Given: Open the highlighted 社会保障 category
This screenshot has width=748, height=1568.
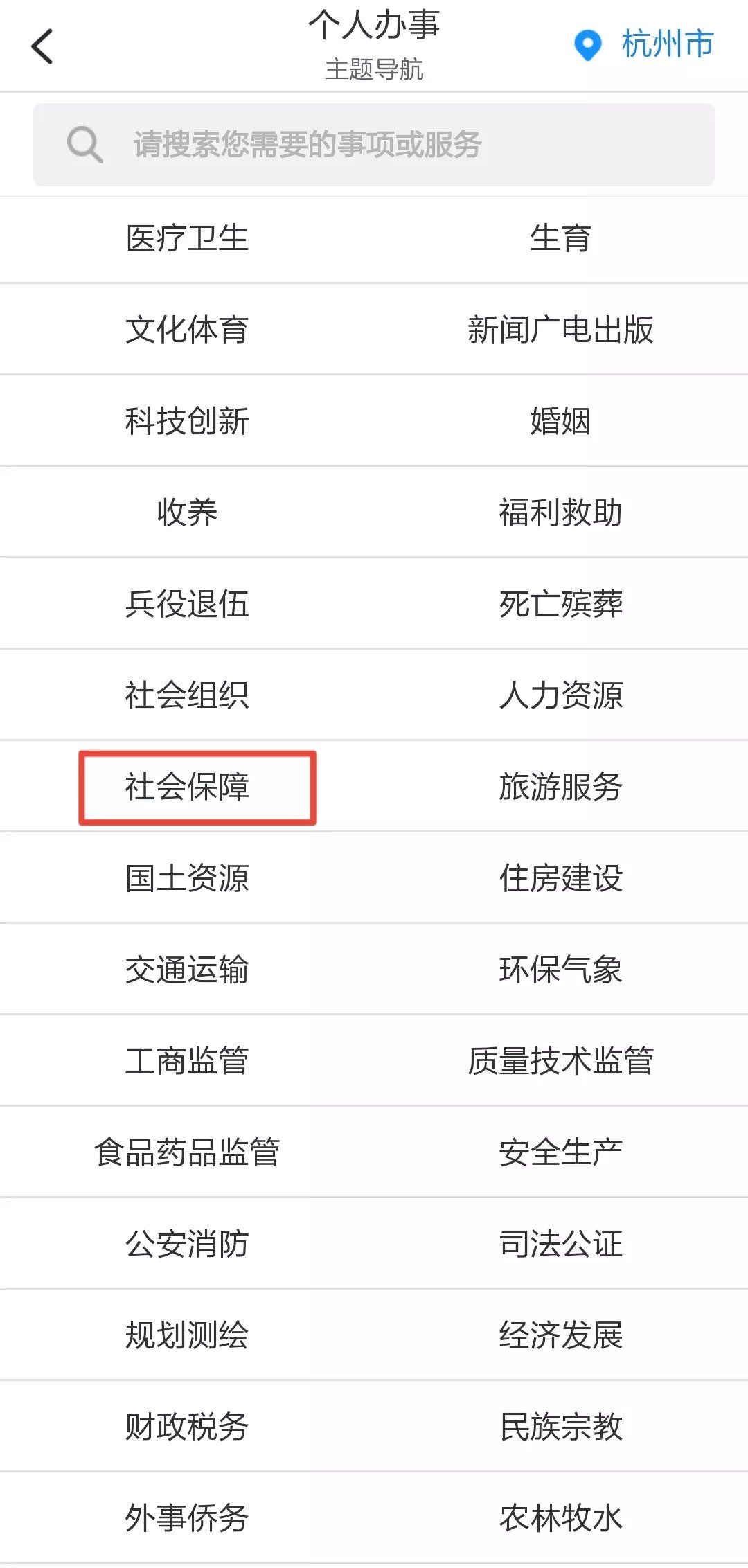Looking at the screenshot, I should click(187, 787).
